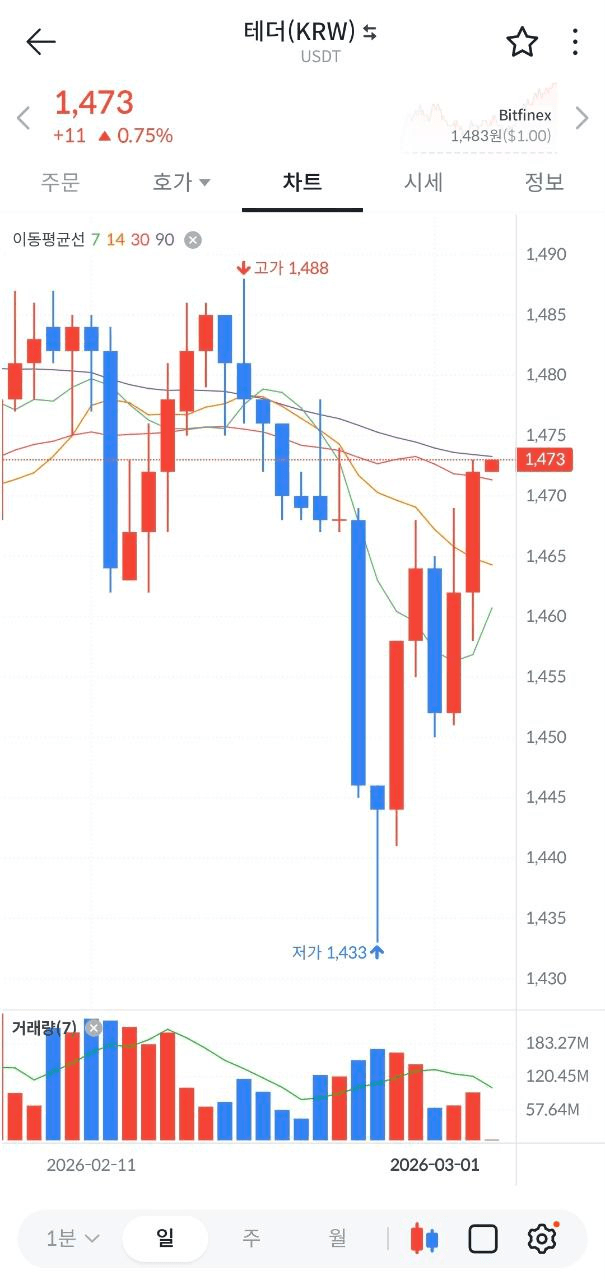The image size is (605, 1280).
Task: Change the candlestick chart type
Action: point(425,1239)
